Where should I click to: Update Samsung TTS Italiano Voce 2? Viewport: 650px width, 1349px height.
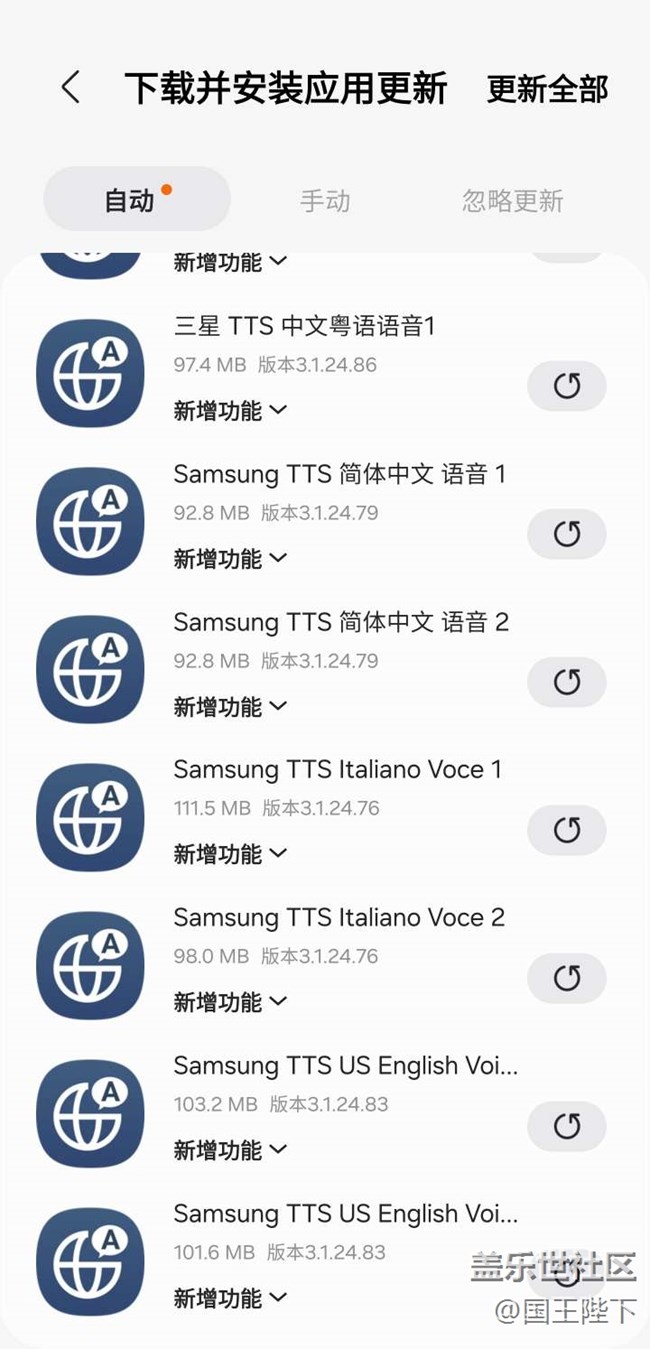tap(567, 978)
